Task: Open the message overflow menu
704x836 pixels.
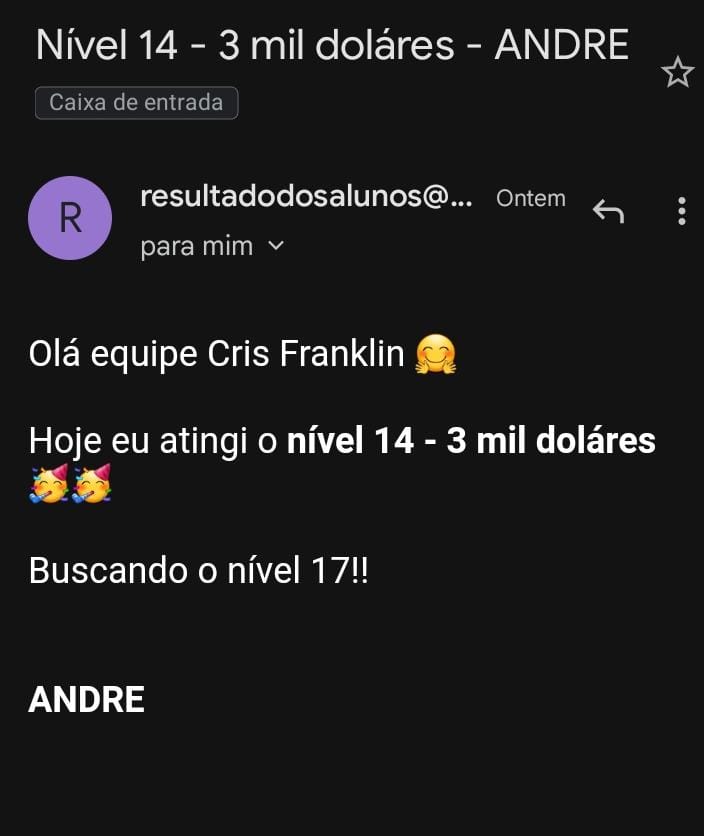Action: [682, 210]
